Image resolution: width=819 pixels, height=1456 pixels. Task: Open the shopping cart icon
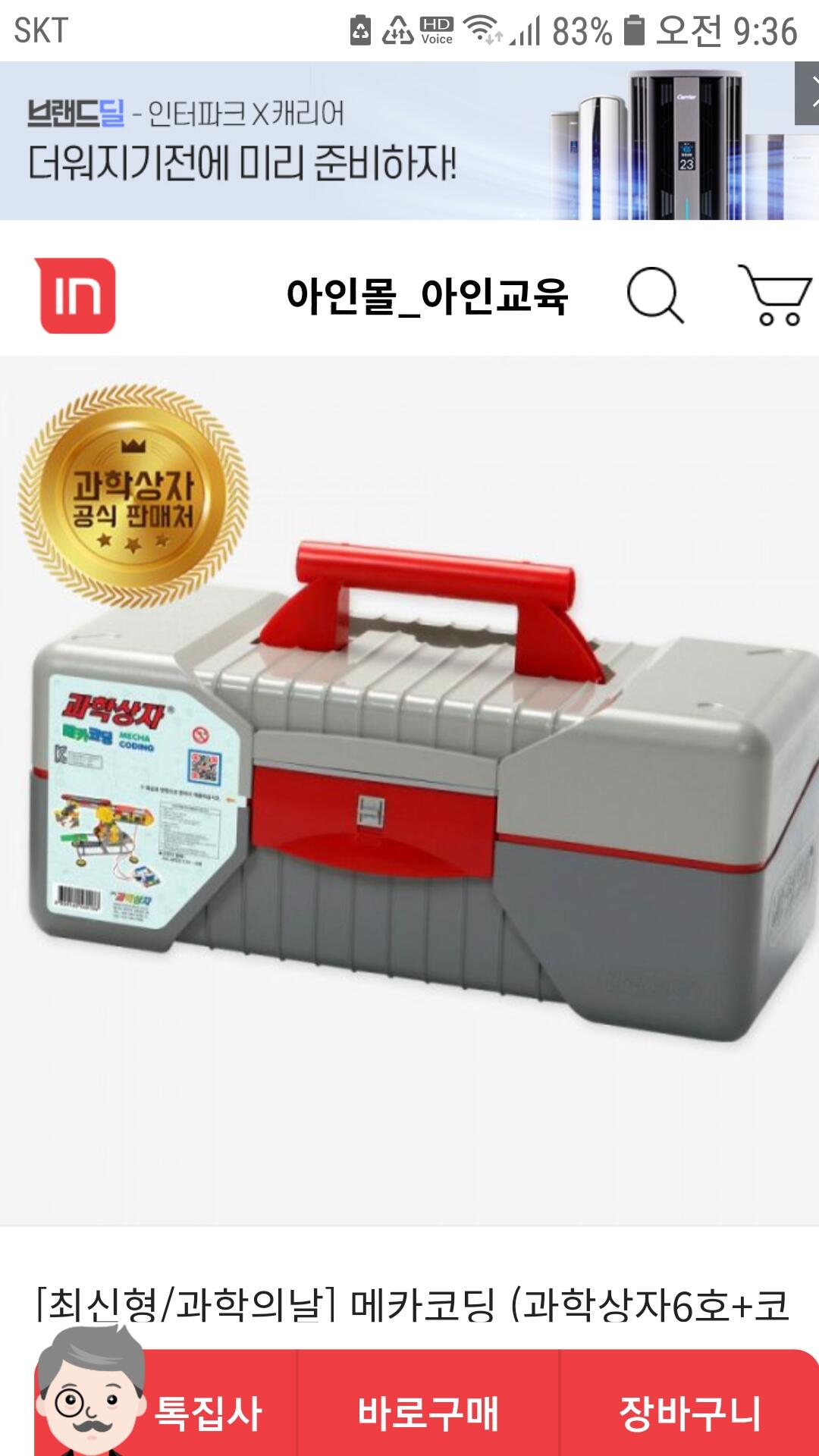click(775, 295)
